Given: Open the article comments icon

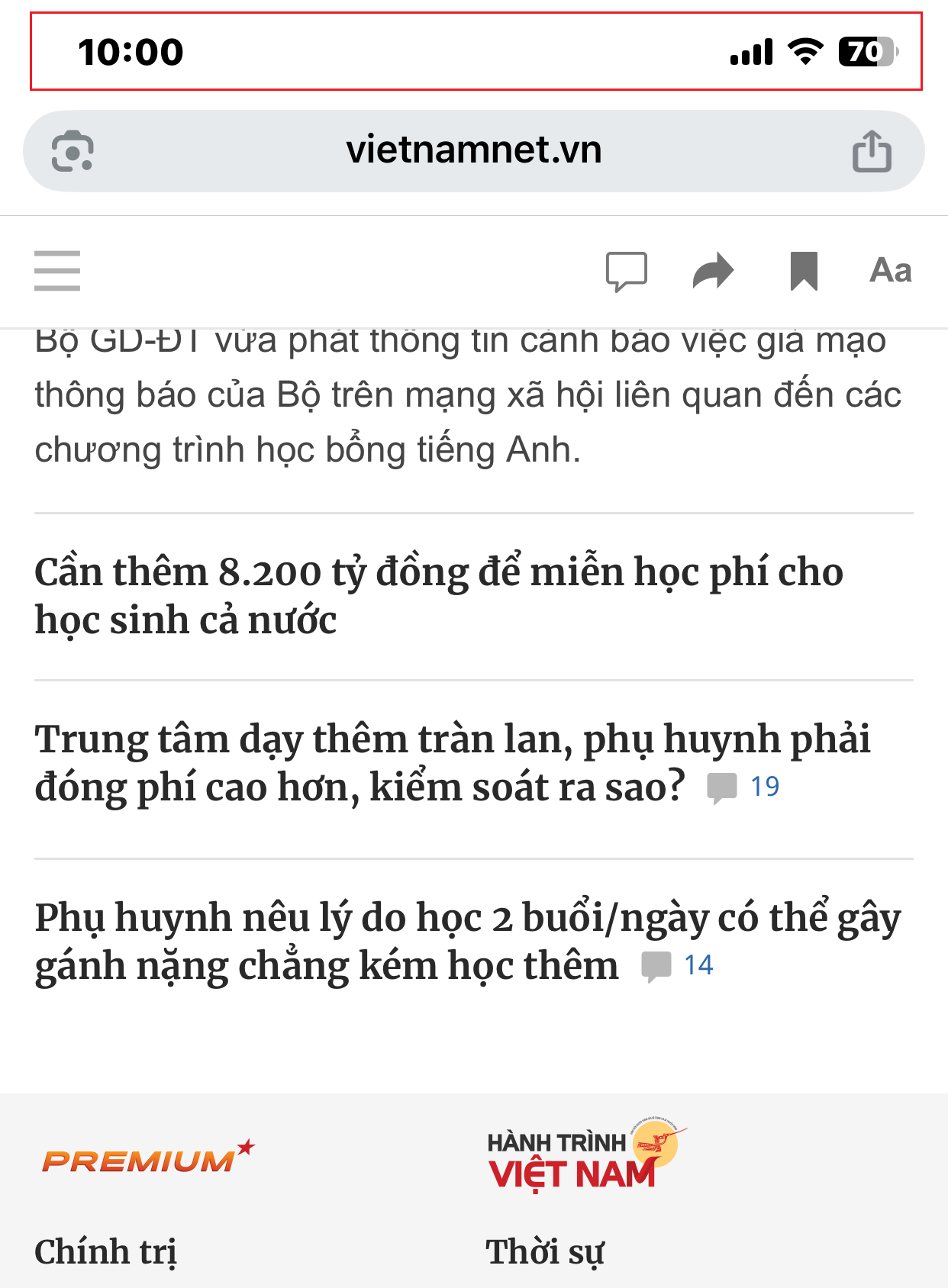Looking at the screenshot, I should coord(626,271).
